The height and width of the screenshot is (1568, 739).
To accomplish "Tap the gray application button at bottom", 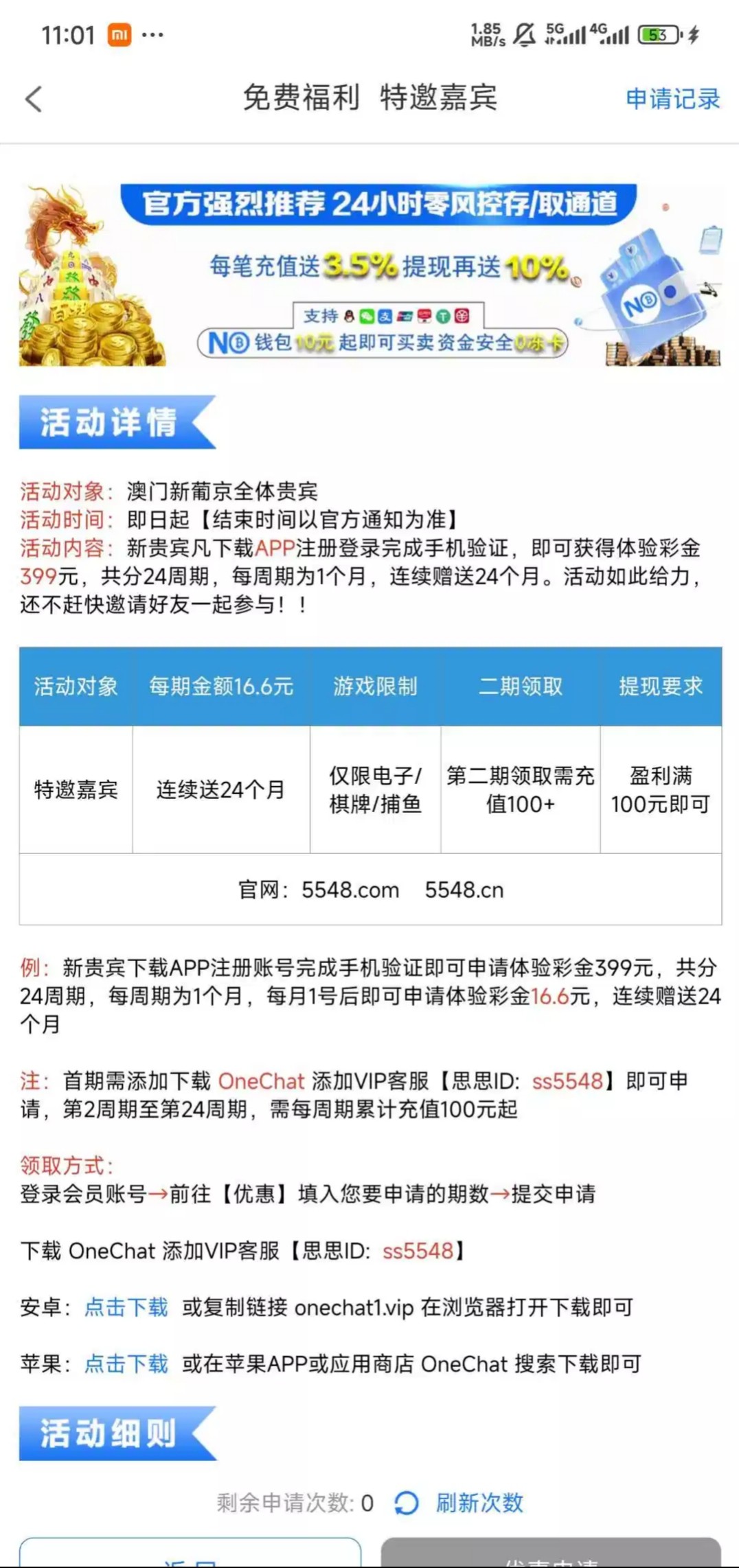I will coord(551,1555).
